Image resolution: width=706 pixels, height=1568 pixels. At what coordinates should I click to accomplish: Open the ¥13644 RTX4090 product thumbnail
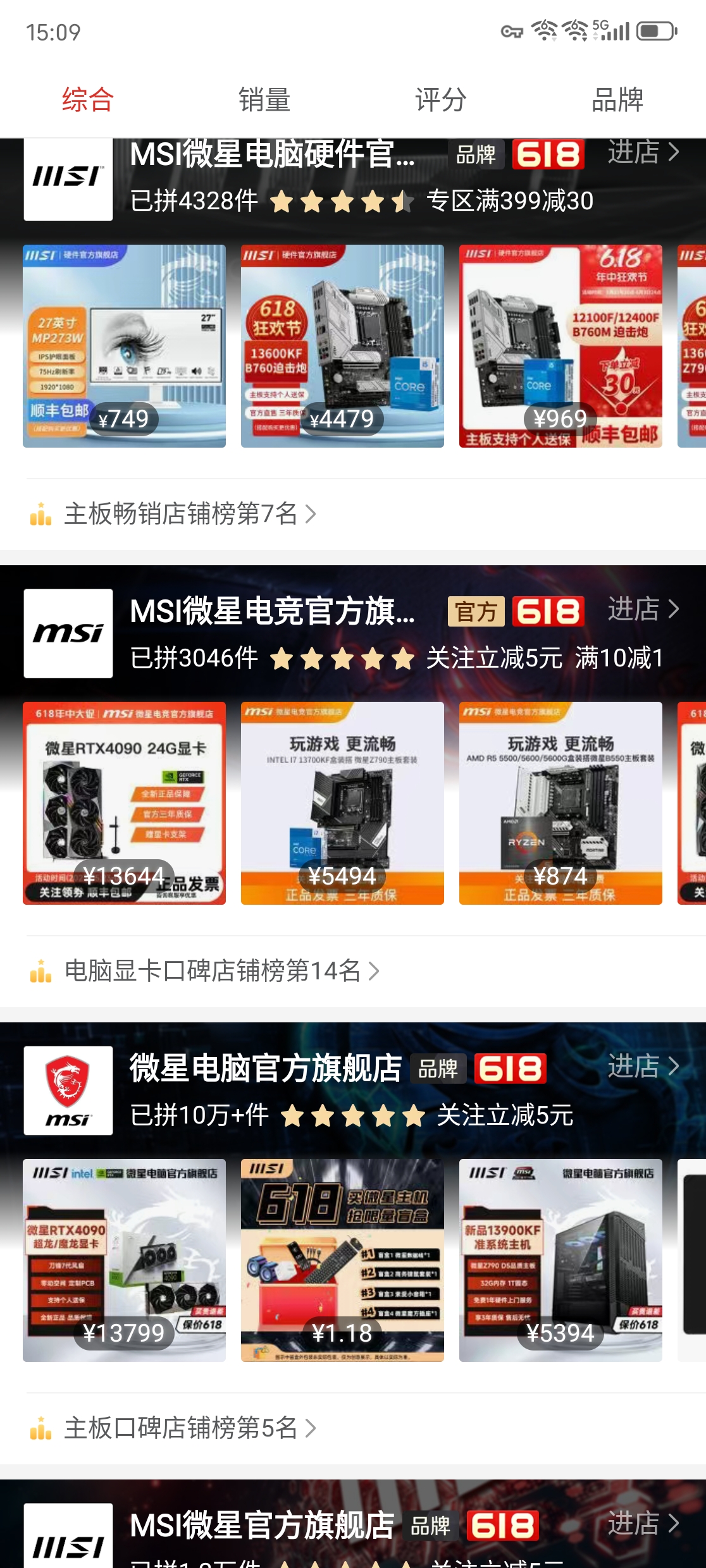(x=124, y=802)
